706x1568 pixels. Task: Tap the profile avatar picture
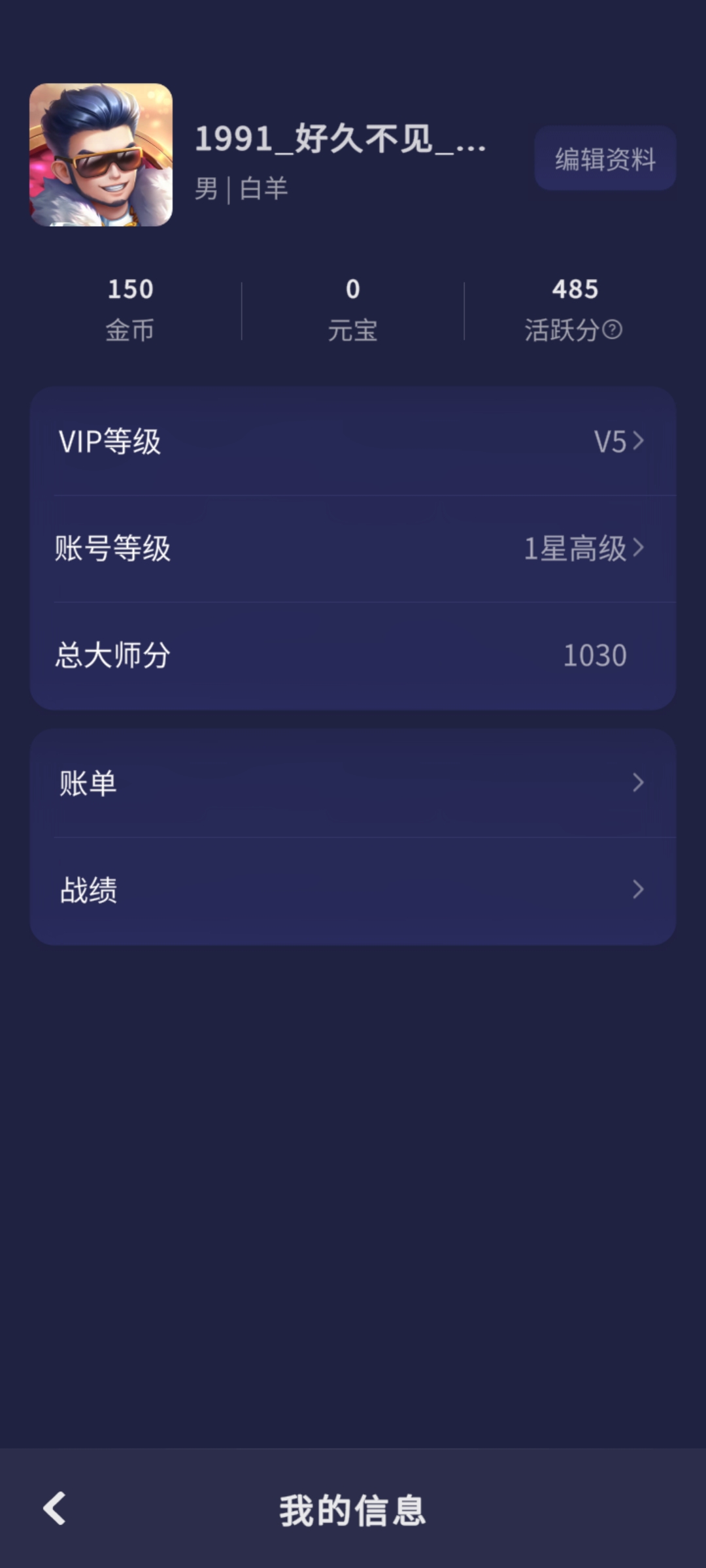click(x=101, y=155)
